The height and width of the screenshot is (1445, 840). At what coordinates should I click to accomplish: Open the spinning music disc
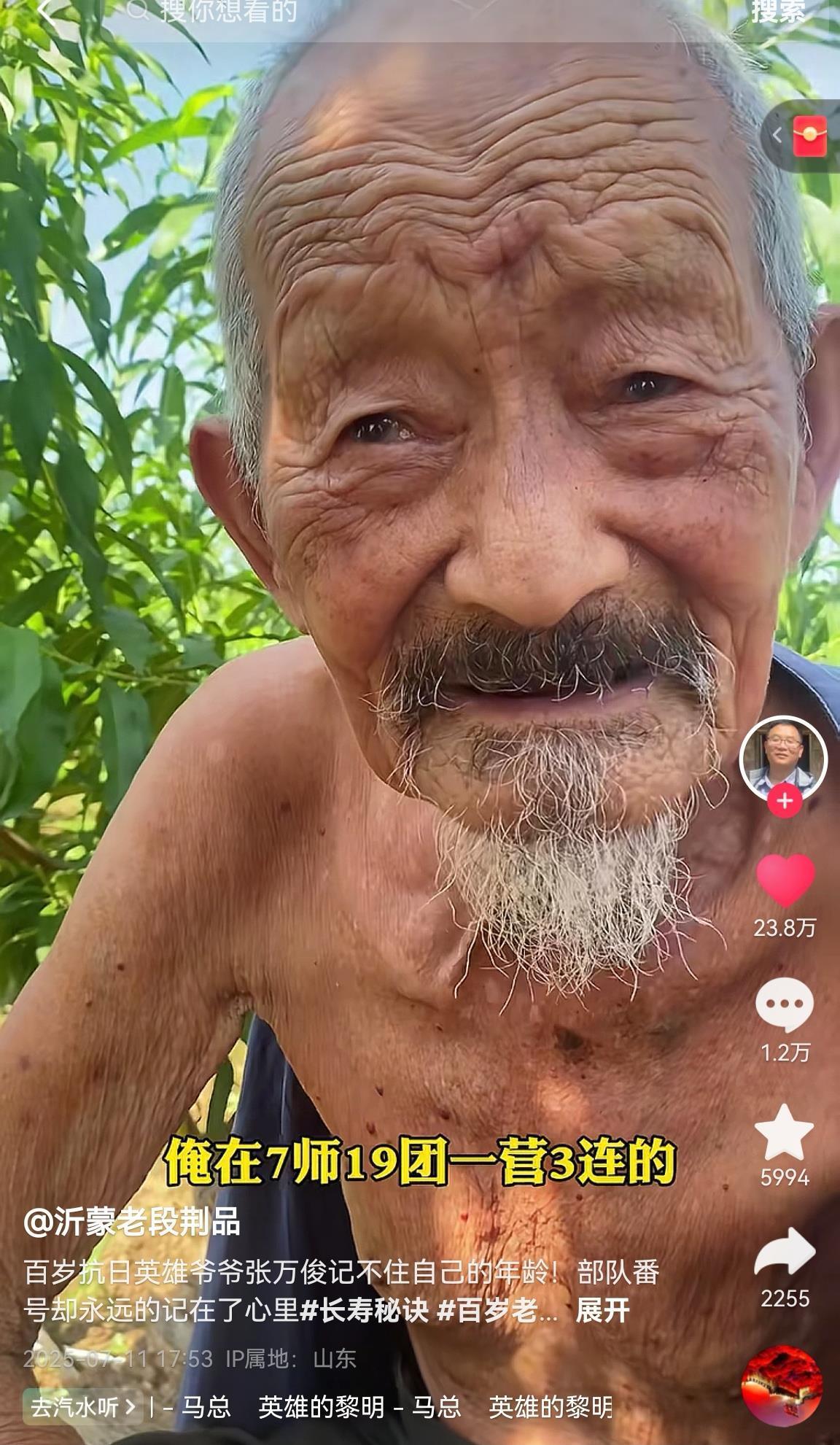pos(782,1386)
